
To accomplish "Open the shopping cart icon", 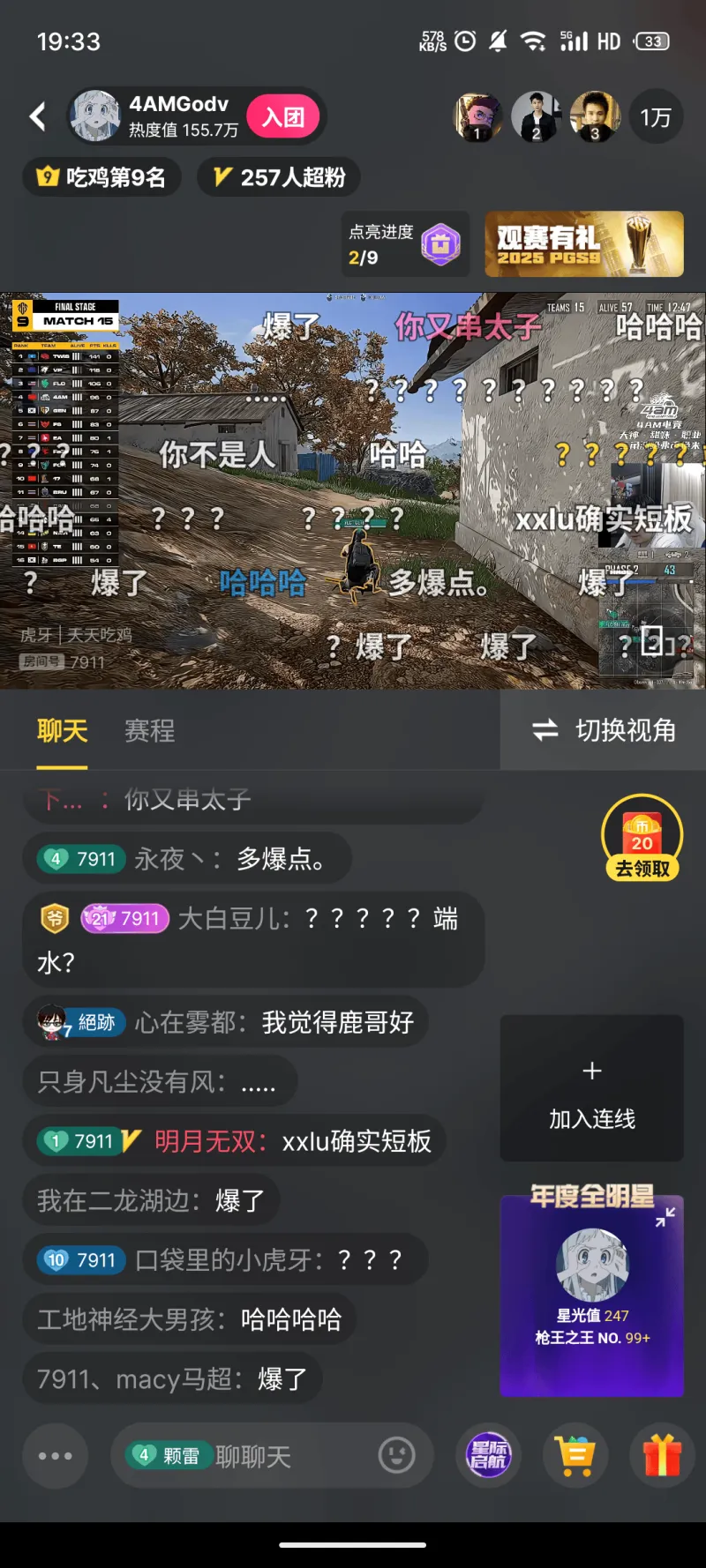I will [x=575, y=1455].
